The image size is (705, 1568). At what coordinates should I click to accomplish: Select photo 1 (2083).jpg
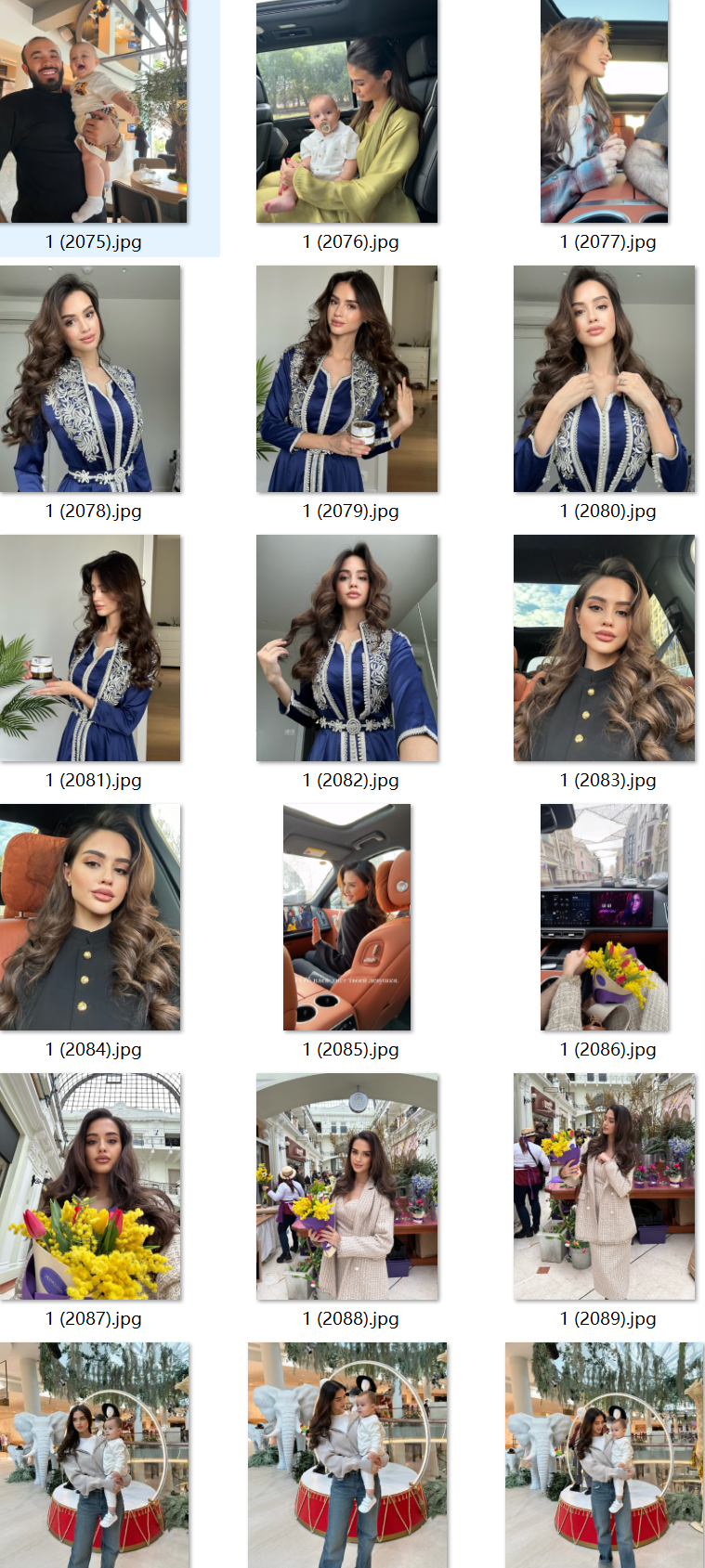(604, 648)
